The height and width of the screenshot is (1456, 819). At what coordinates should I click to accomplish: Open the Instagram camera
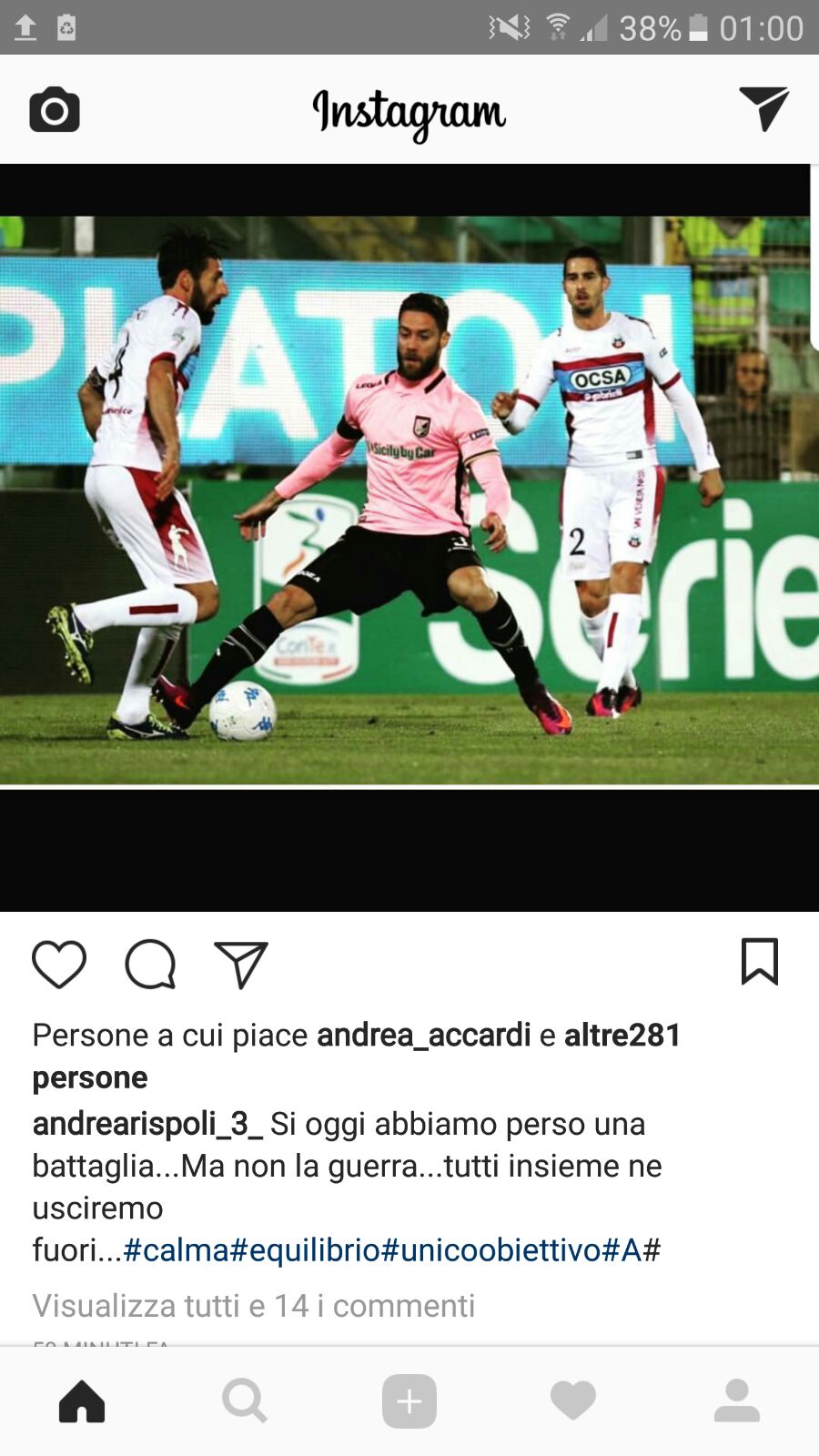point(55,110)
